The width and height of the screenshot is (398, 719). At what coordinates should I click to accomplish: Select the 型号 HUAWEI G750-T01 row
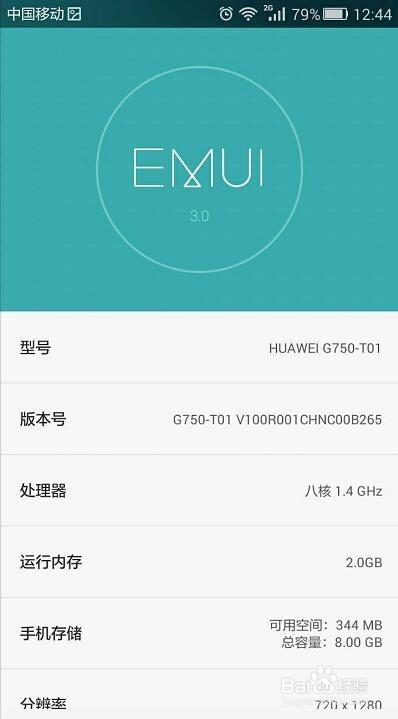(199, 347)
